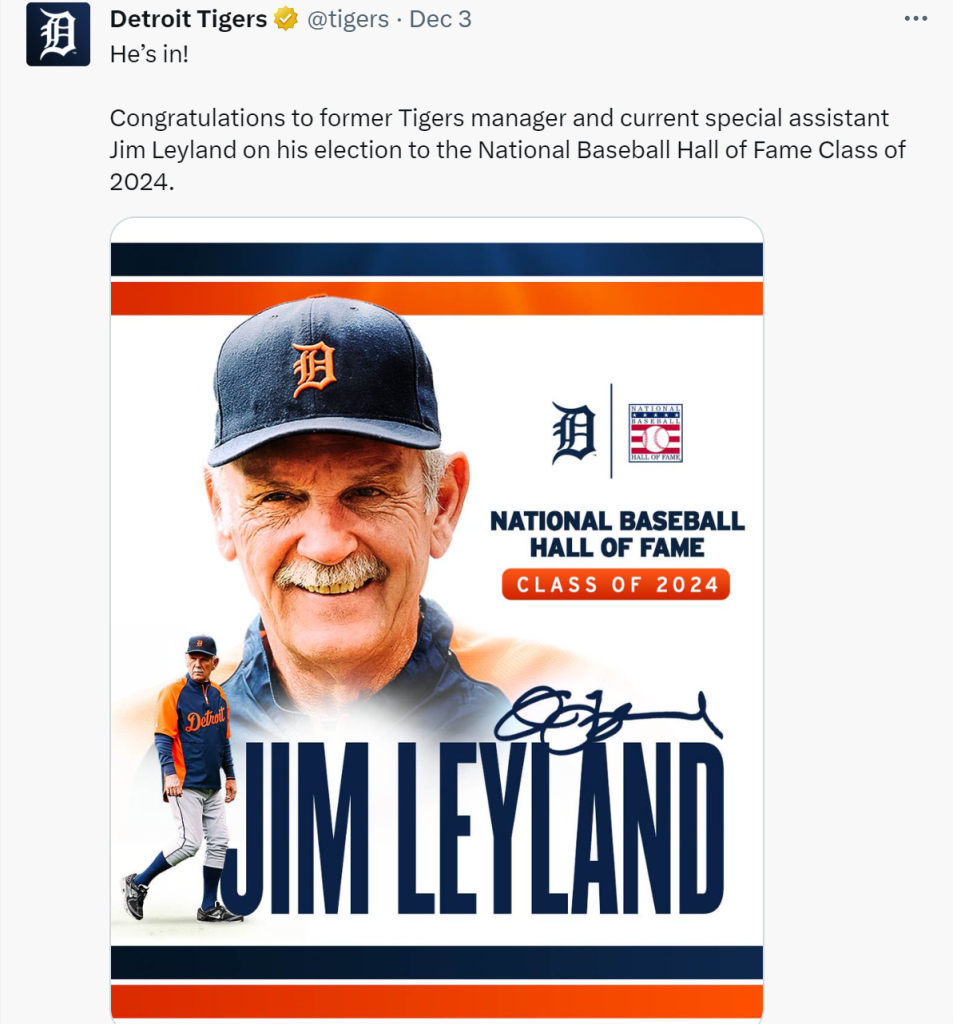Open the @tigers handle link

point(347,19)
